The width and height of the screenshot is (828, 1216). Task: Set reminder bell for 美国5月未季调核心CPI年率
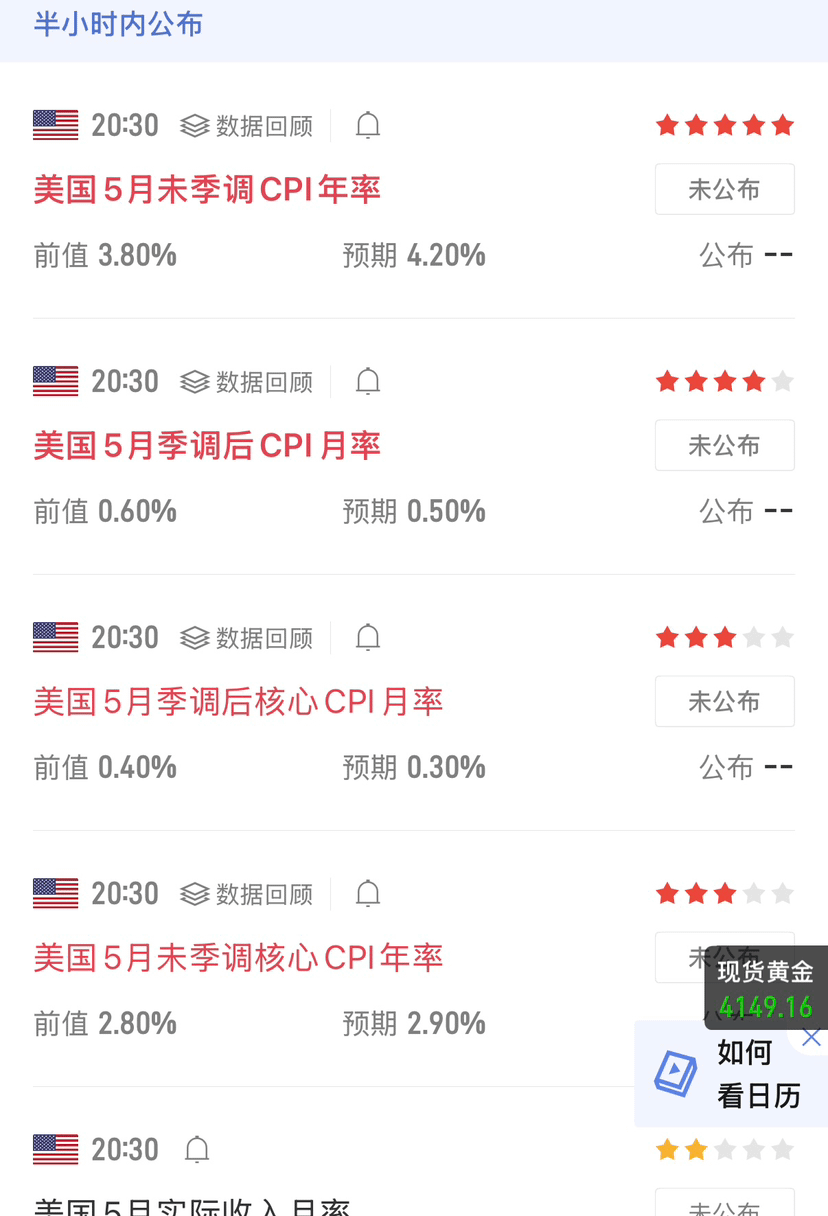368,894
